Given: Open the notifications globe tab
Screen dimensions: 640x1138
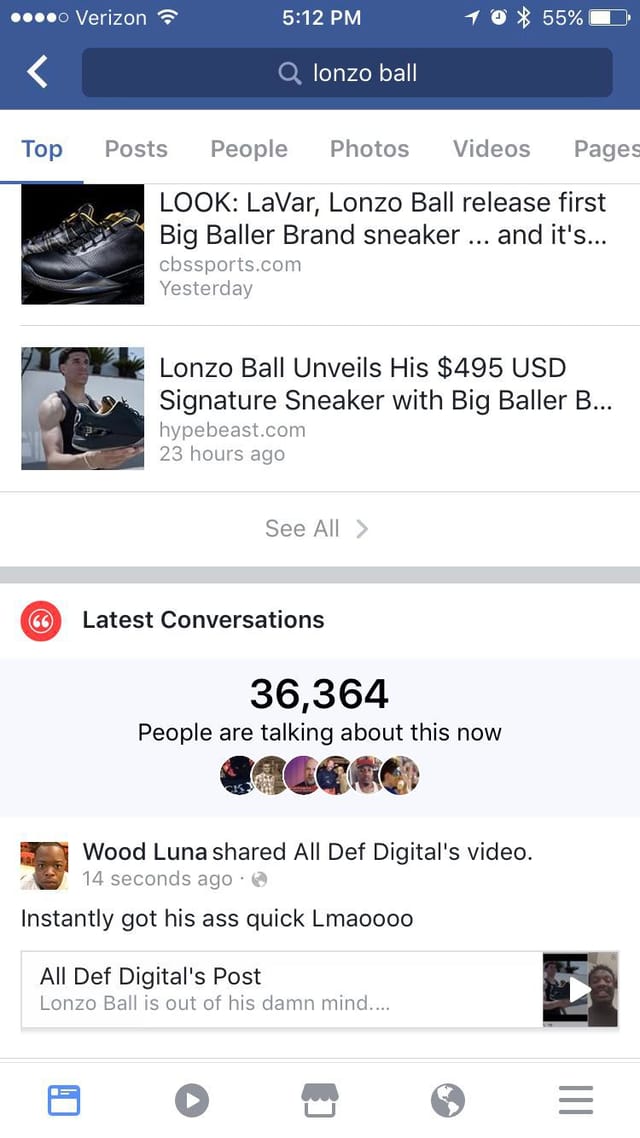Looking at the screenshot, I should (x=448, y=1100).
